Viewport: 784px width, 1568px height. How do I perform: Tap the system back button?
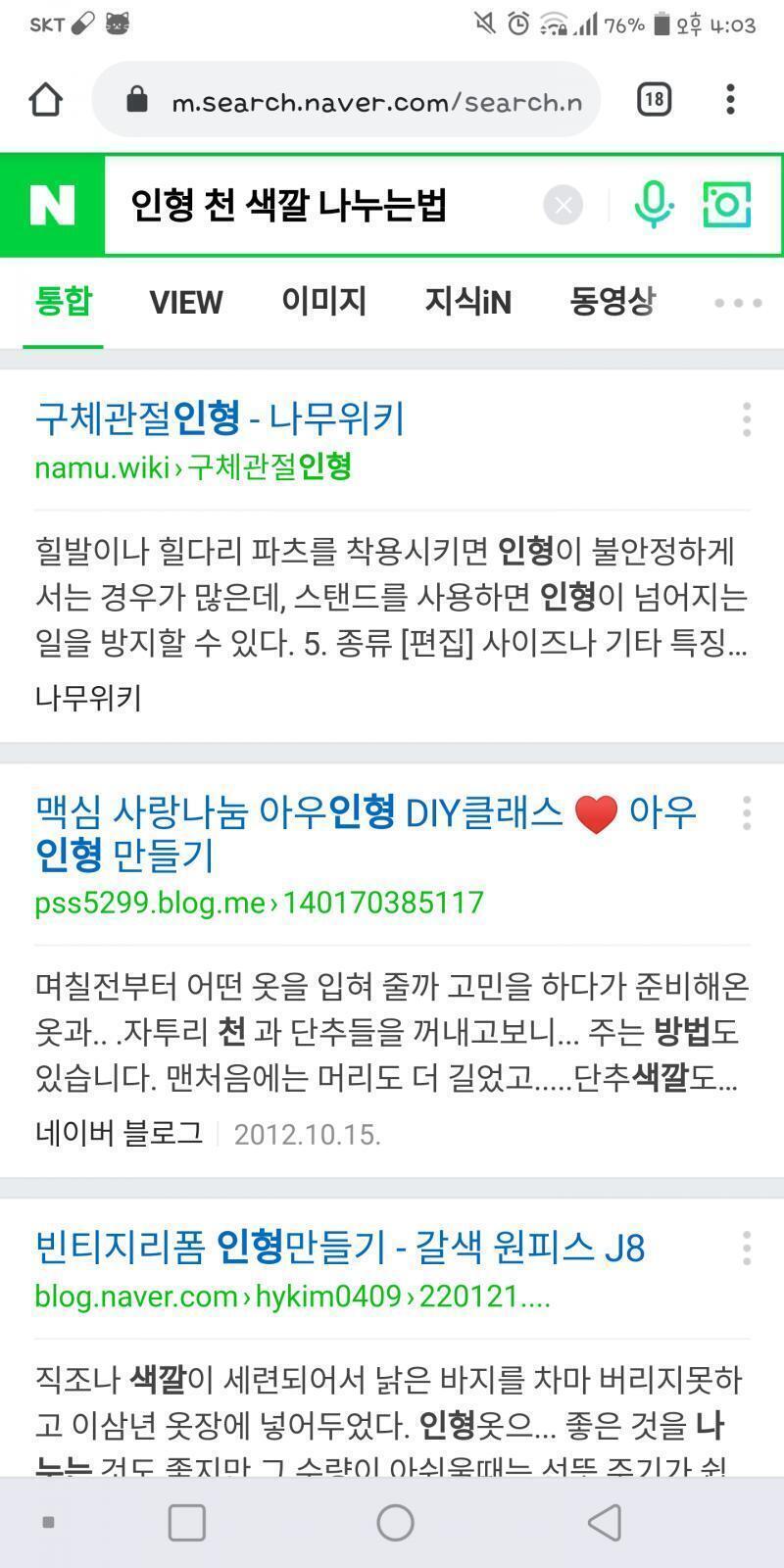tap(605, 1522)
